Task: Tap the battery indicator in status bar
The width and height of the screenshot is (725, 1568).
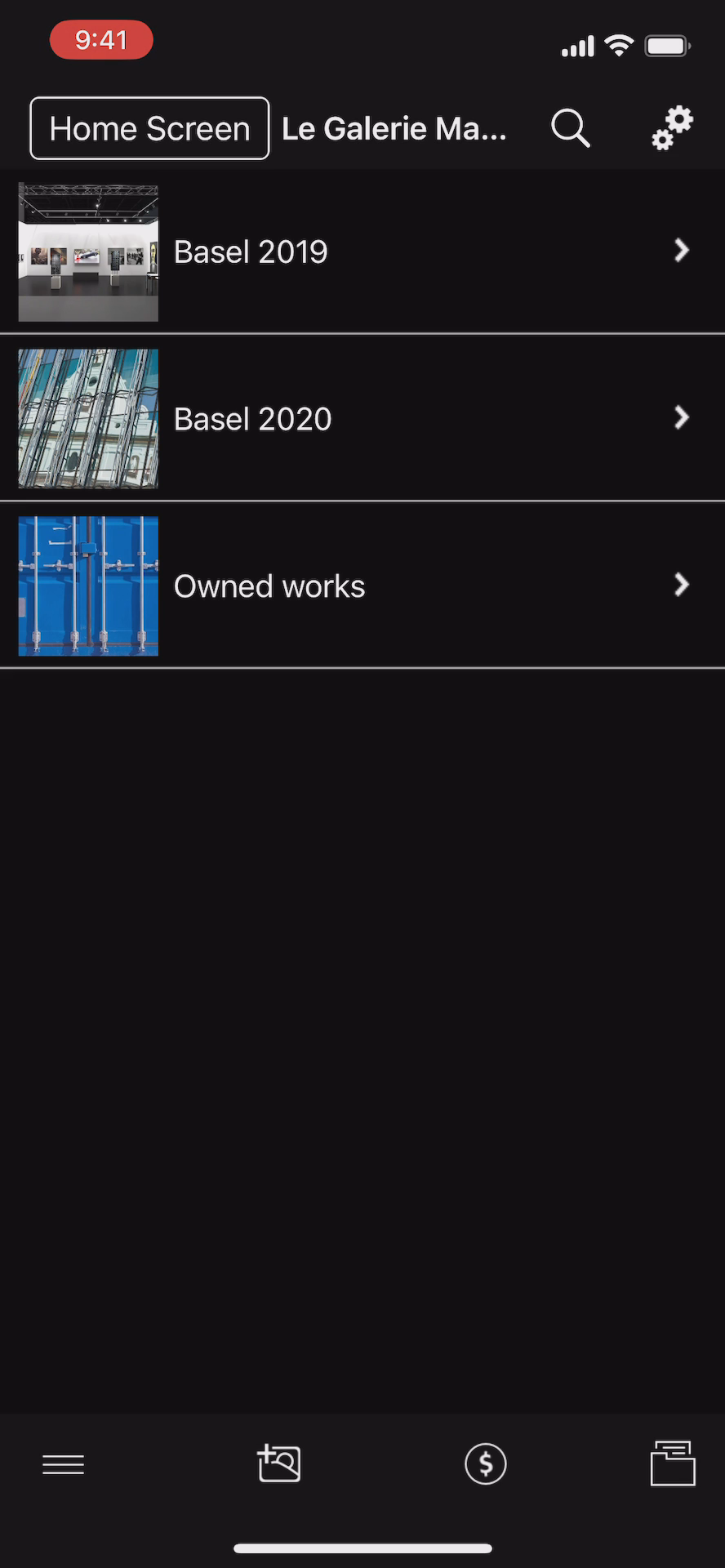Action: (x=667, y=46)
